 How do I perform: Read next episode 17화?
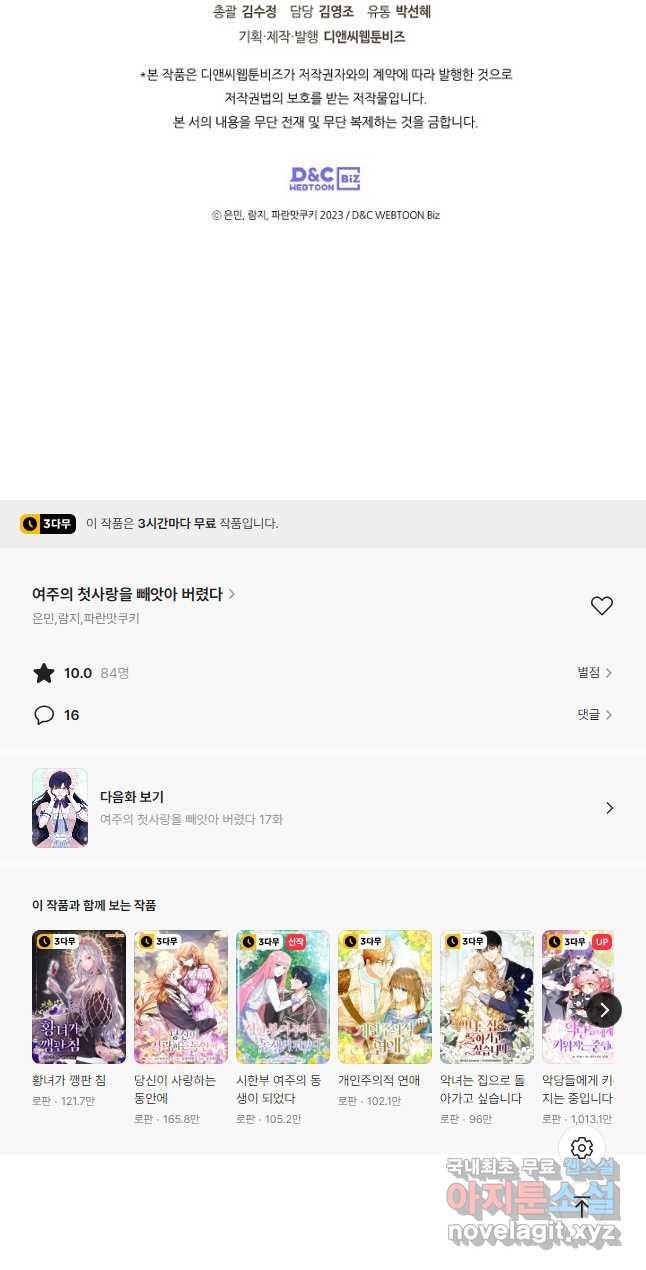click(322, 808)
